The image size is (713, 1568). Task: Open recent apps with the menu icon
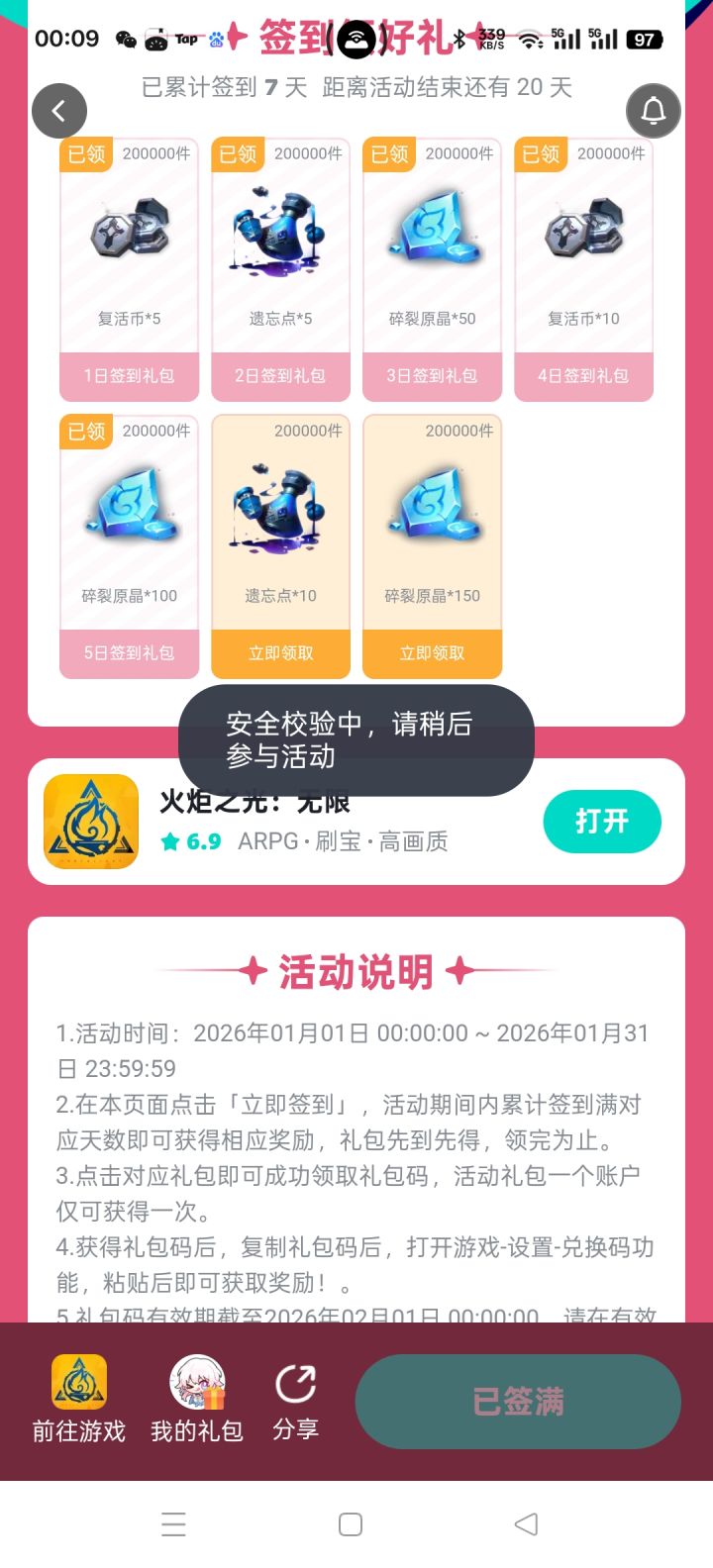point(174,1524)
